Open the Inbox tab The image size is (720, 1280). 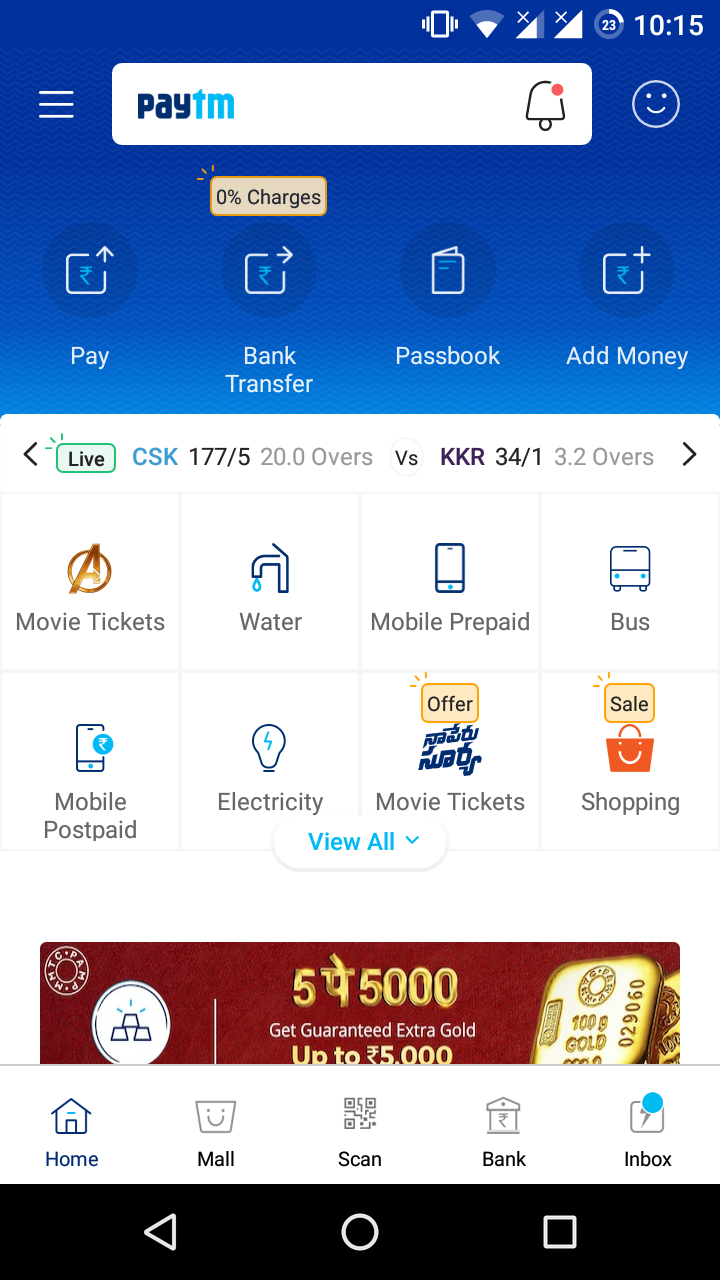(647, 1125)
